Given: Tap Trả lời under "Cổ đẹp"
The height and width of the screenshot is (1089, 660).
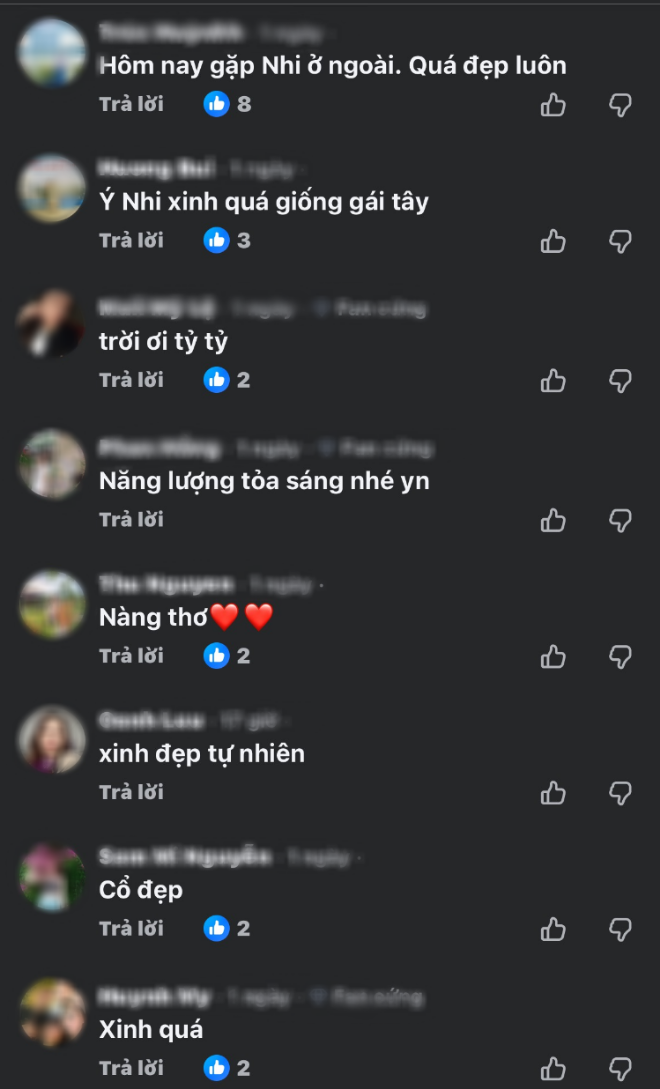Looking at the screenshot, I should 131,928.
